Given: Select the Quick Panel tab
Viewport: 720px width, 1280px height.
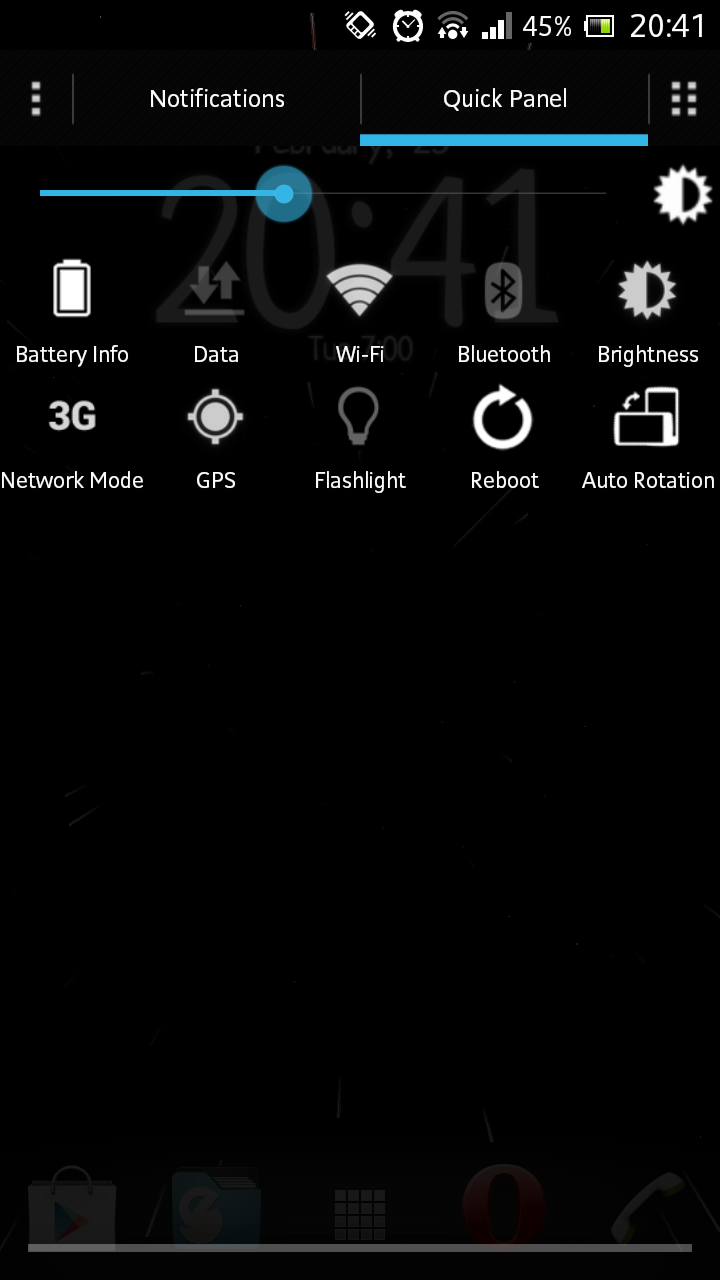Looking at the screenshot, I should tap(505, 98).
